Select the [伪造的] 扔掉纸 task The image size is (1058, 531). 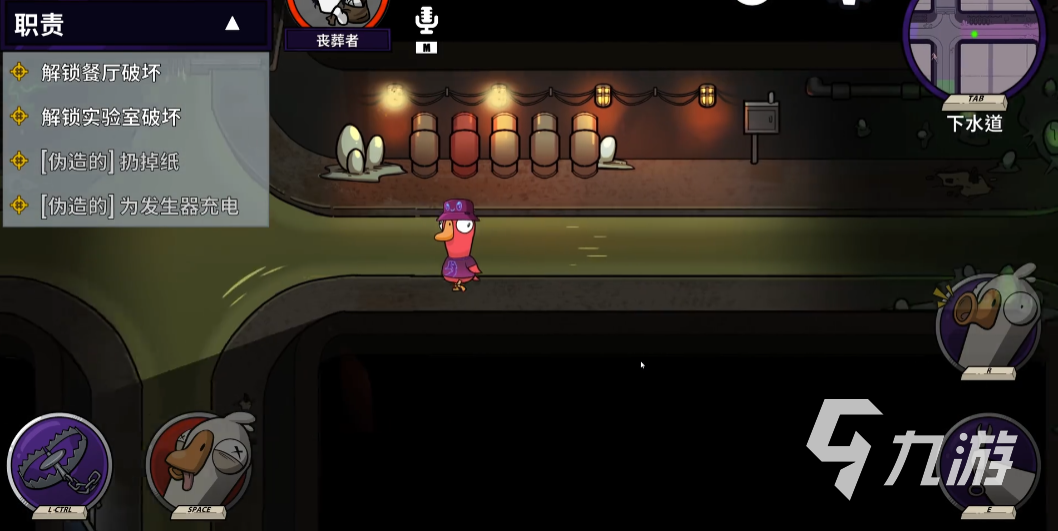pyautogui.click(x=110, y=161)
